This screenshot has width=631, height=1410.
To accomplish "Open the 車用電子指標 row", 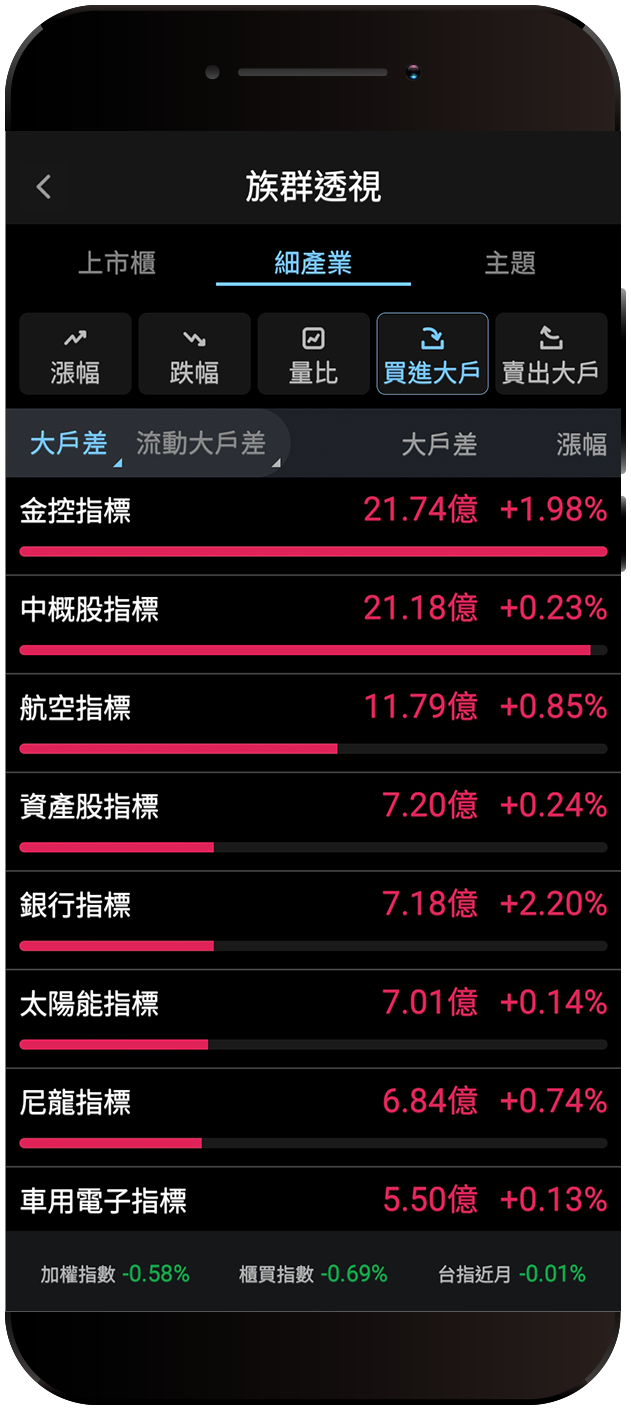I will [313, 1199].
